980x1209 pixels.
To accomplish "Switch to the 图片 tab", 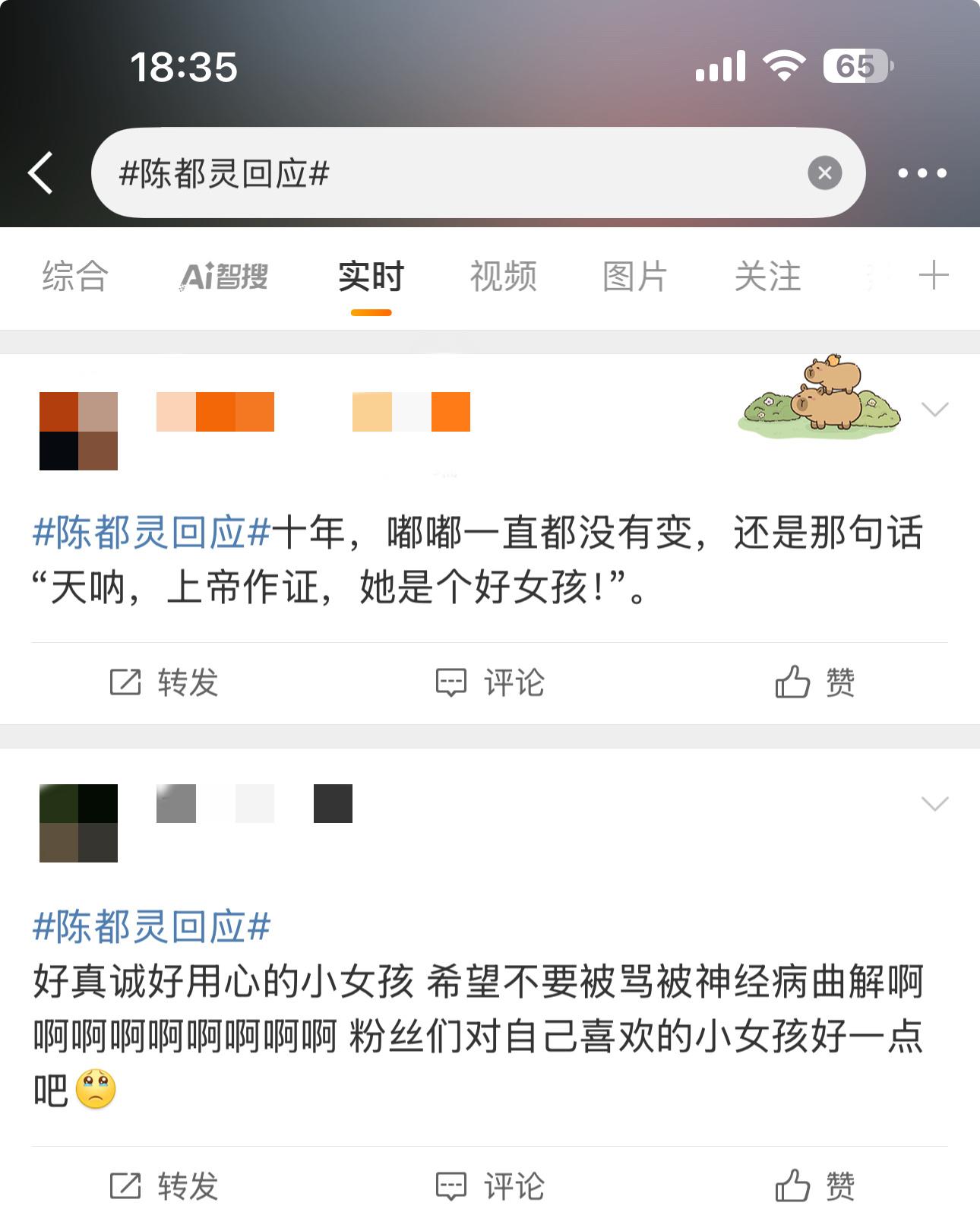I will (635, 276).
